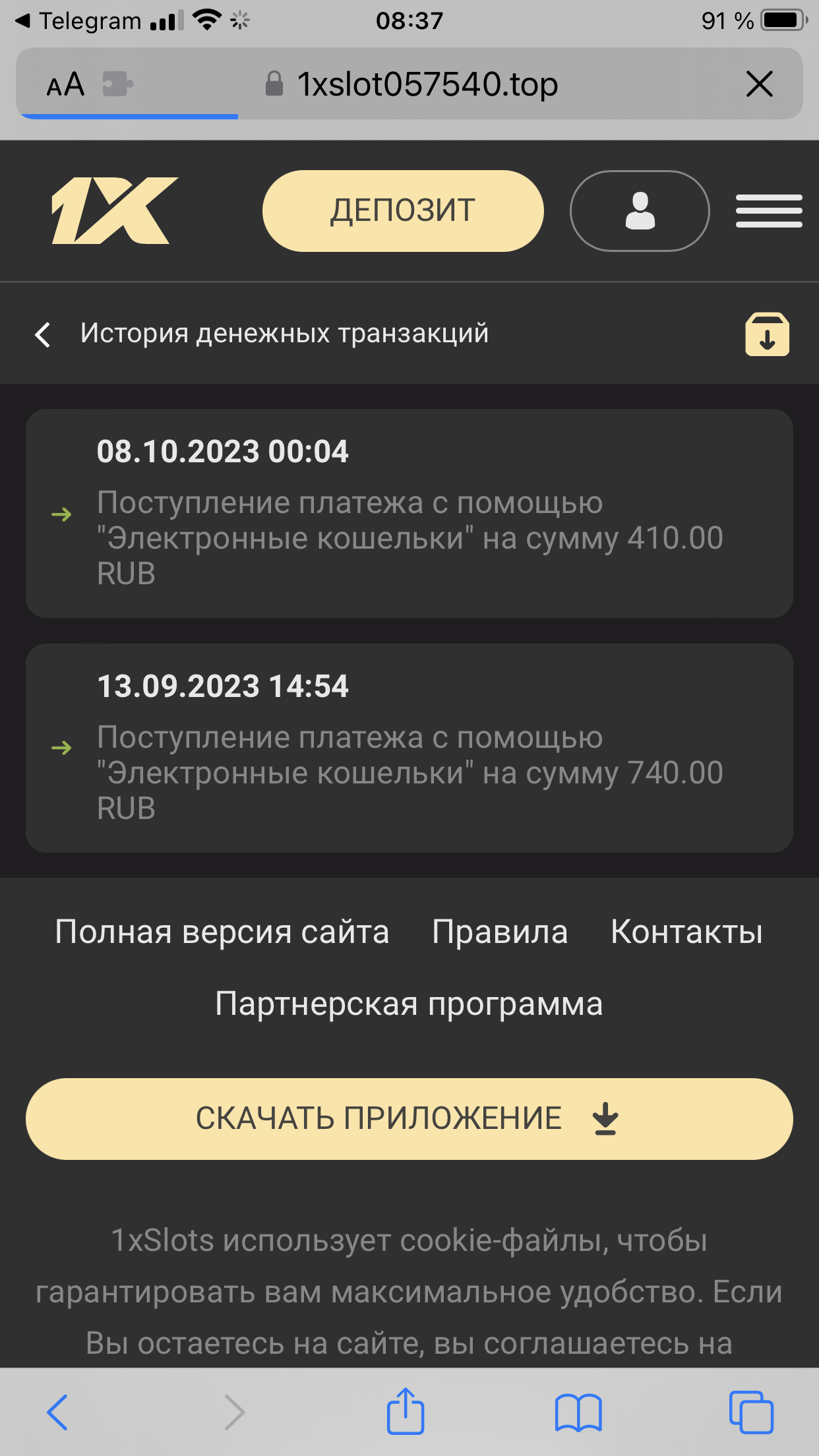
Task: Tap the ДЕПОЗИТ button
Action: click(403, 211)
